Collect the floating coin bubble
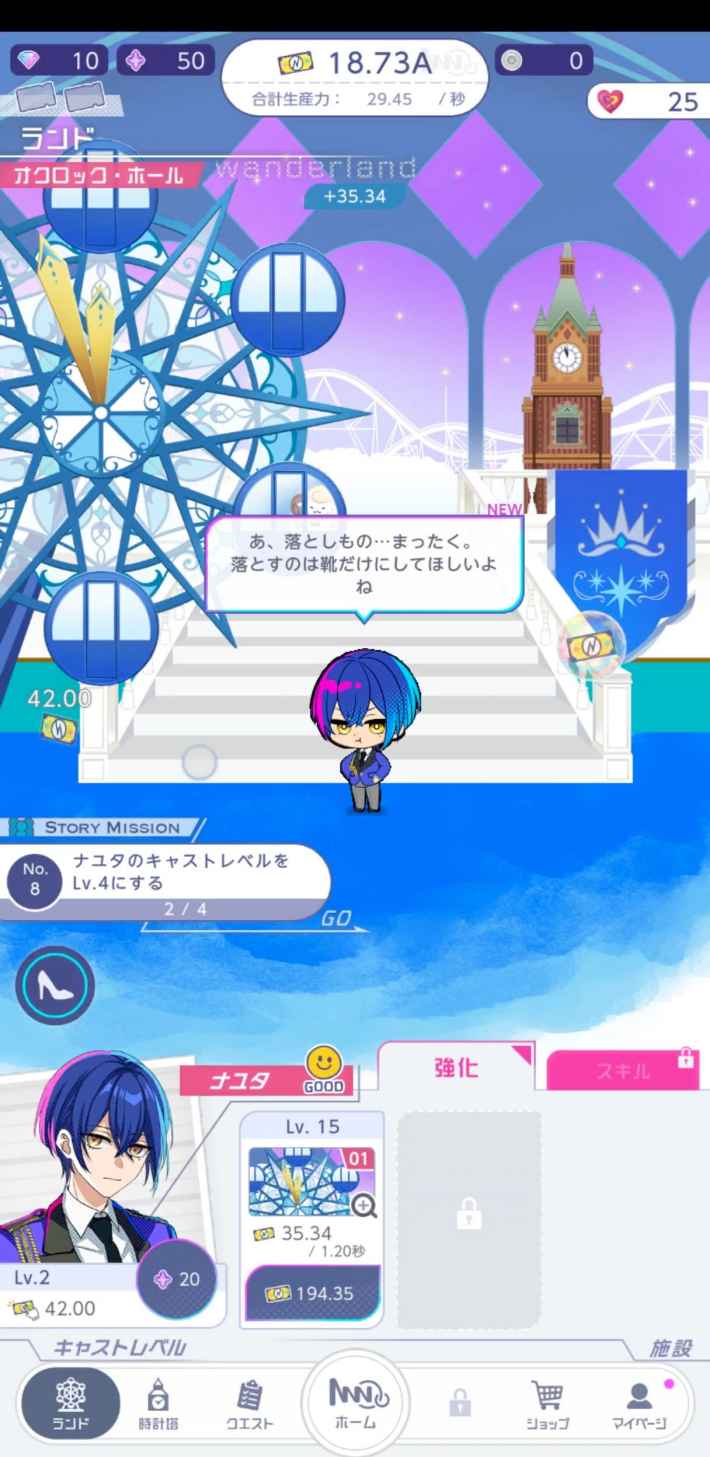710x1457 pixels. [x=591, y=646]
